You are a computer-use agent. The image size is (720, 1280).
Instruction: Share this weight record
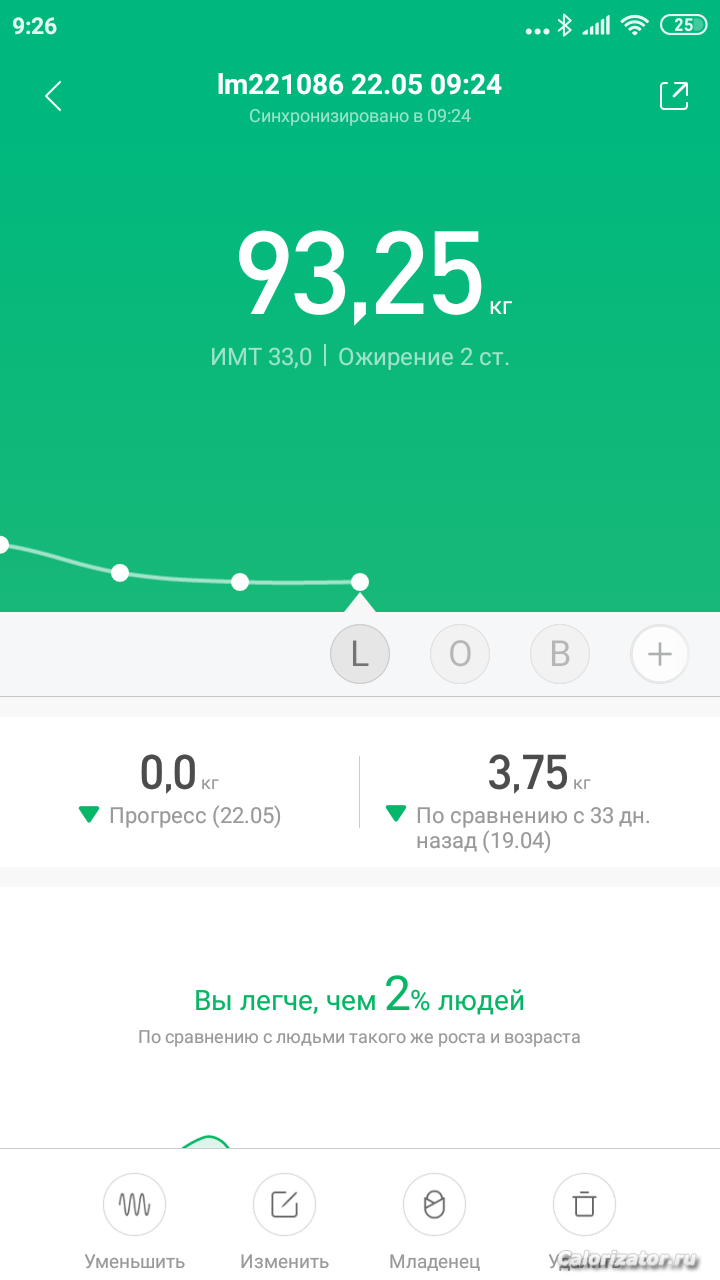pyautogui.click(x=674, y=96)
